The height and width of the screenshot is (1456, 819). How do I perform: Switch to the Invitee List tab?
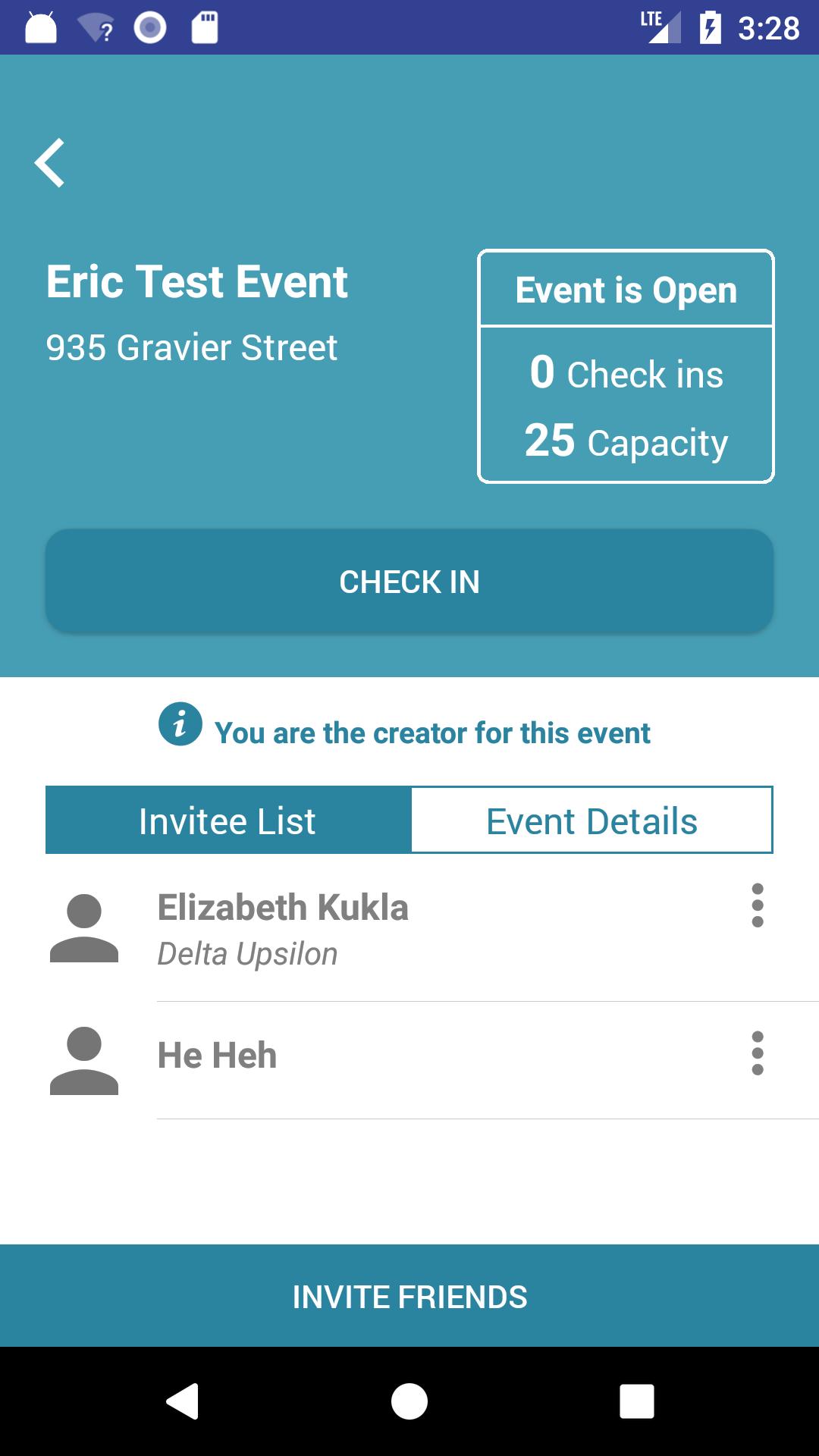pyautogui.click(x=227, y=821)
